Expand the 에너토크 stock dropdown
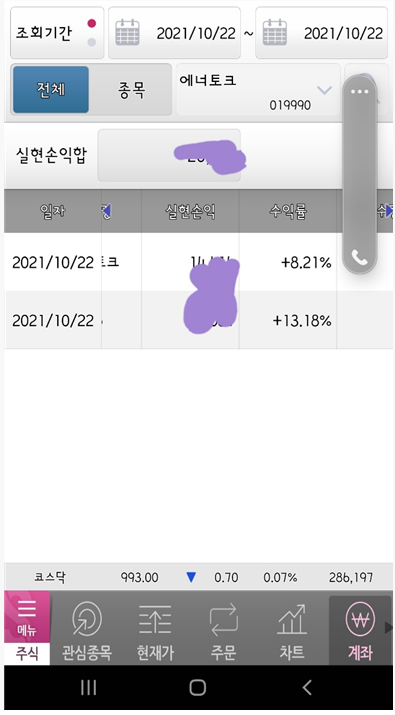 tap(258, 90)
